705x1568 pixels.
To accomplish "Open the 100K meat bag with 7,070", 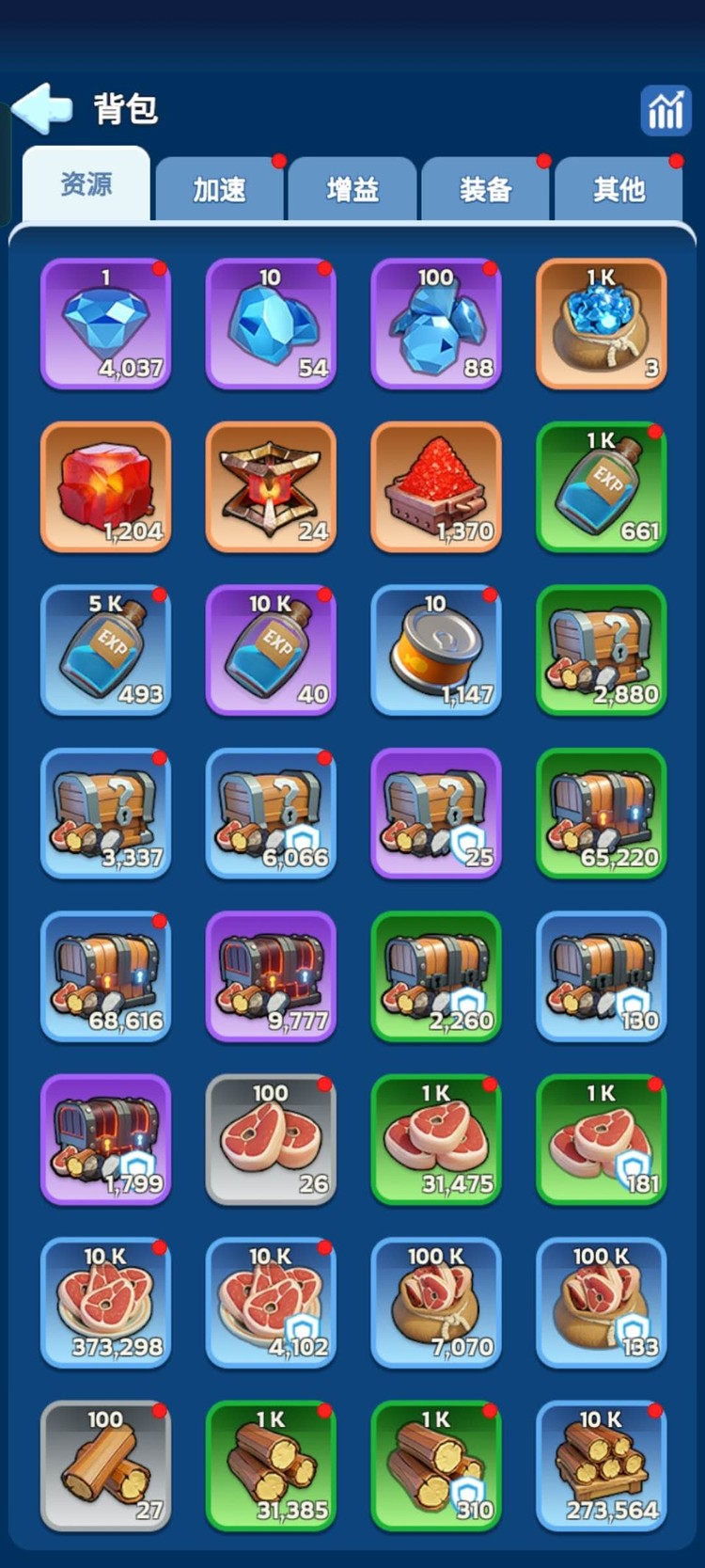I will click(436, 1303).
